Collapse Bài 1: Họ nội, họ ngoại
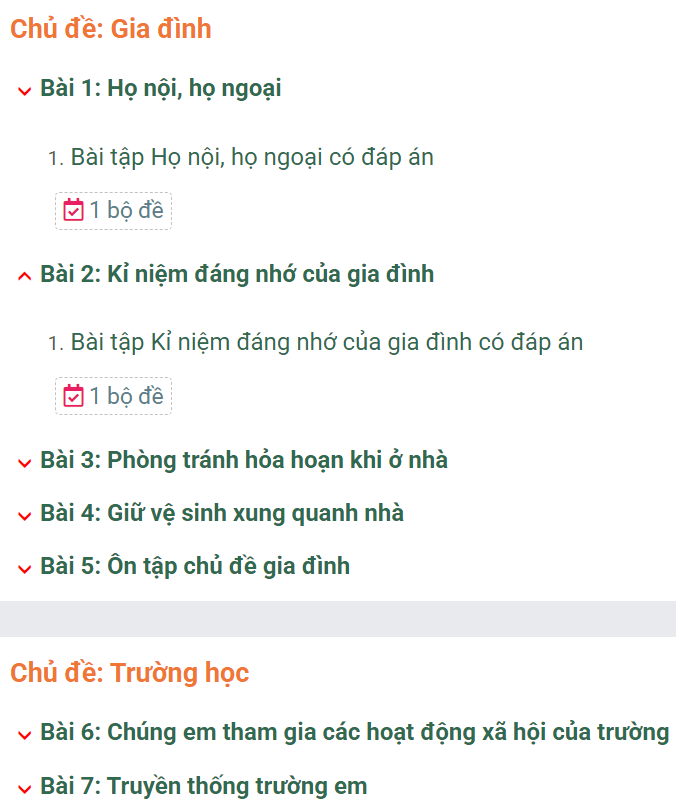The height and width of the screenshot is (803, 676). tap(160, 89)
